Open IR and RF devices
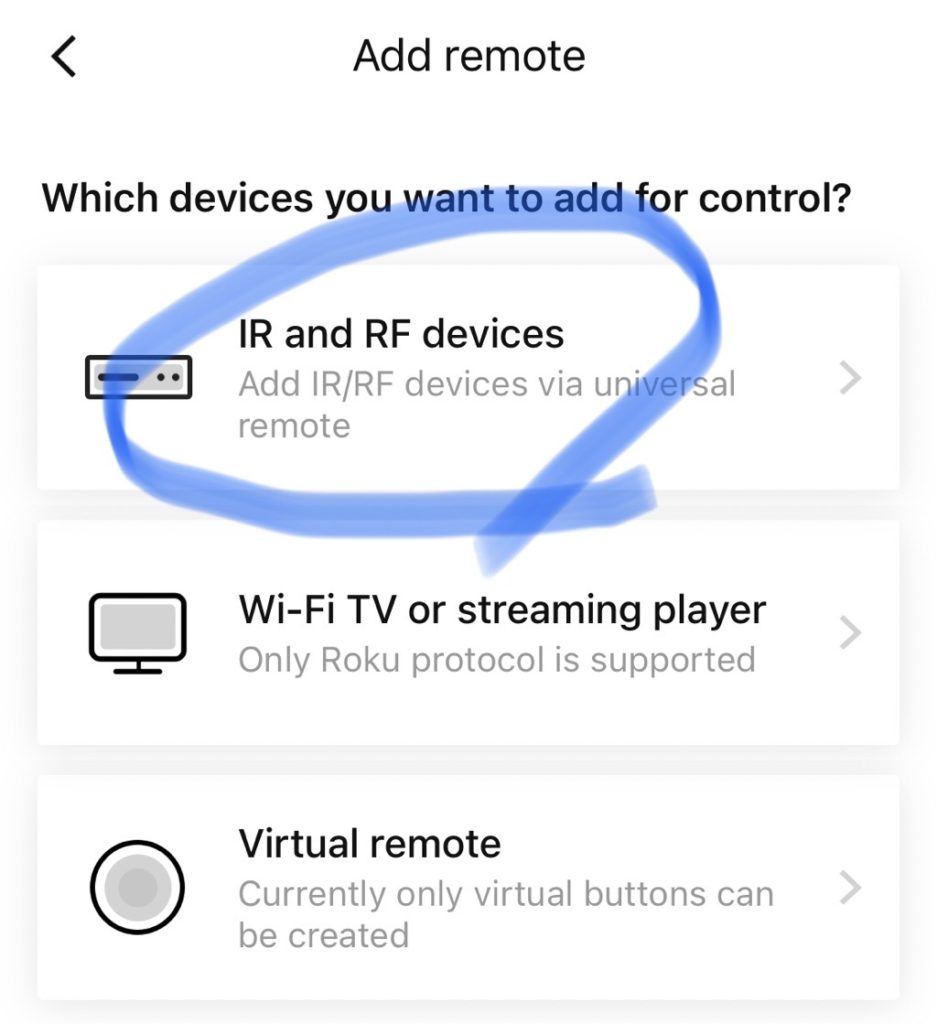The width and height of the screenshot is (937, 1024). point(468,378)
